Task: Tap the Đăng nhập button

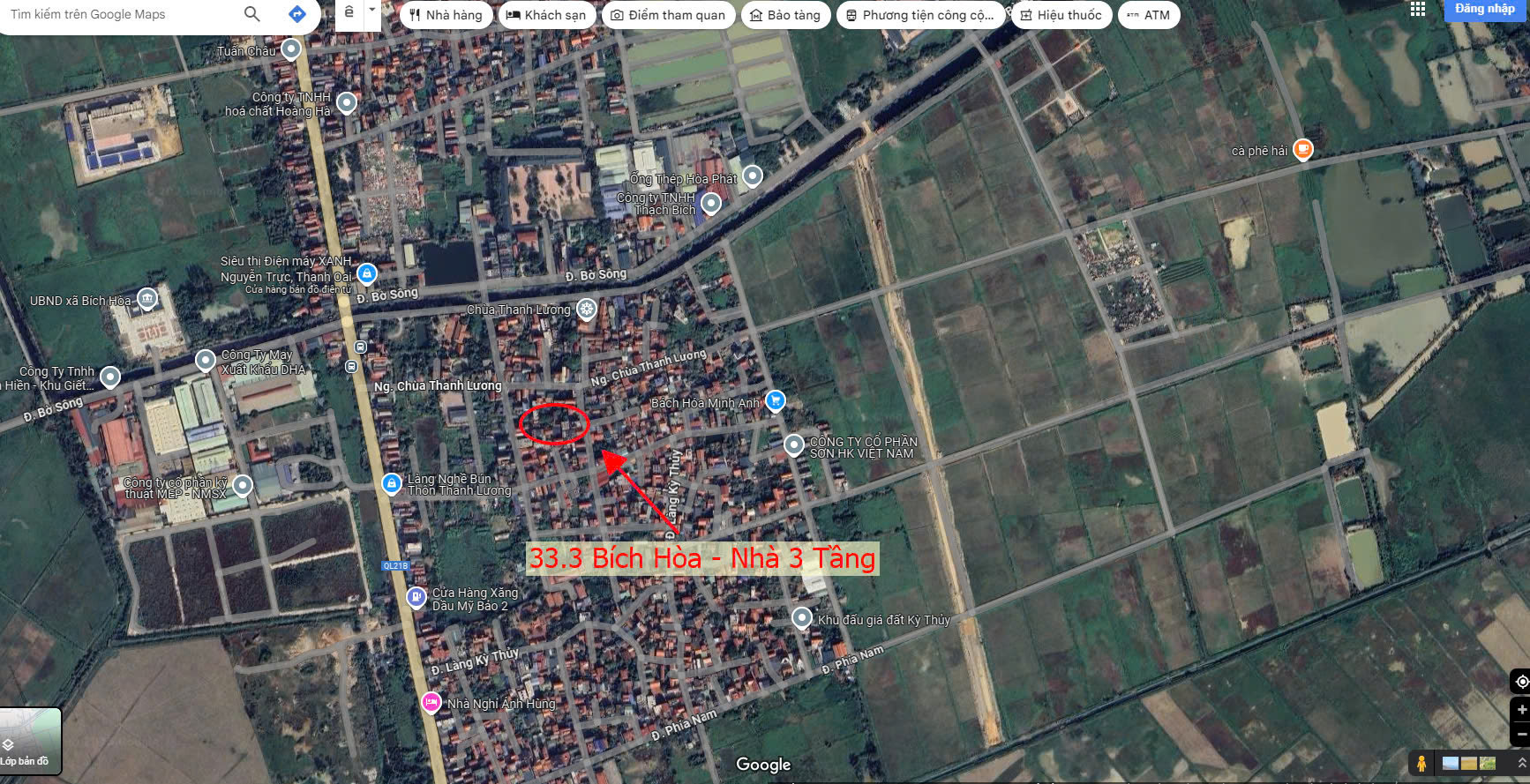Action: point(1485,9)
